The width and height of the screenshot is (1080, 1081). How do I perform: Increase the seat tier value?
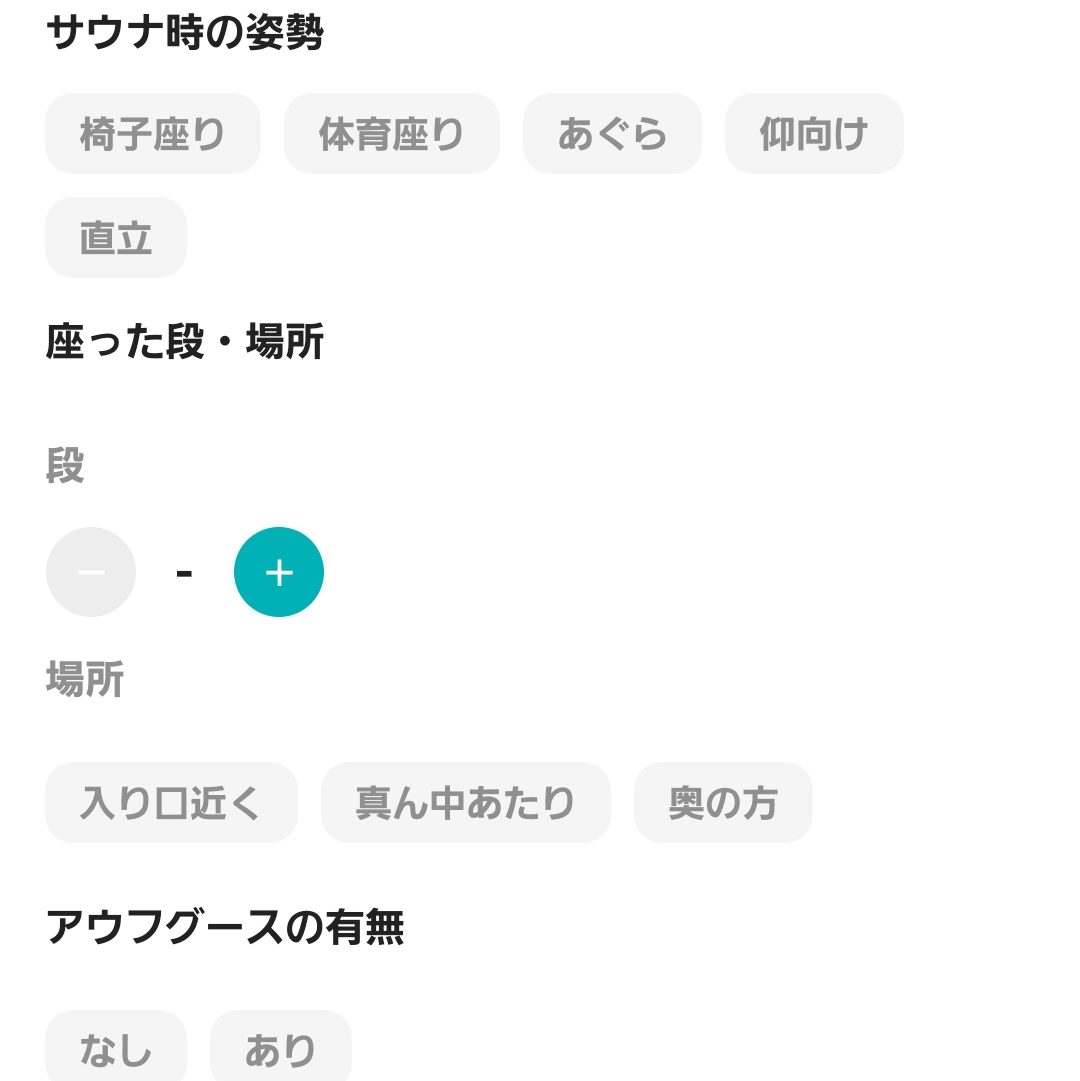278,572
